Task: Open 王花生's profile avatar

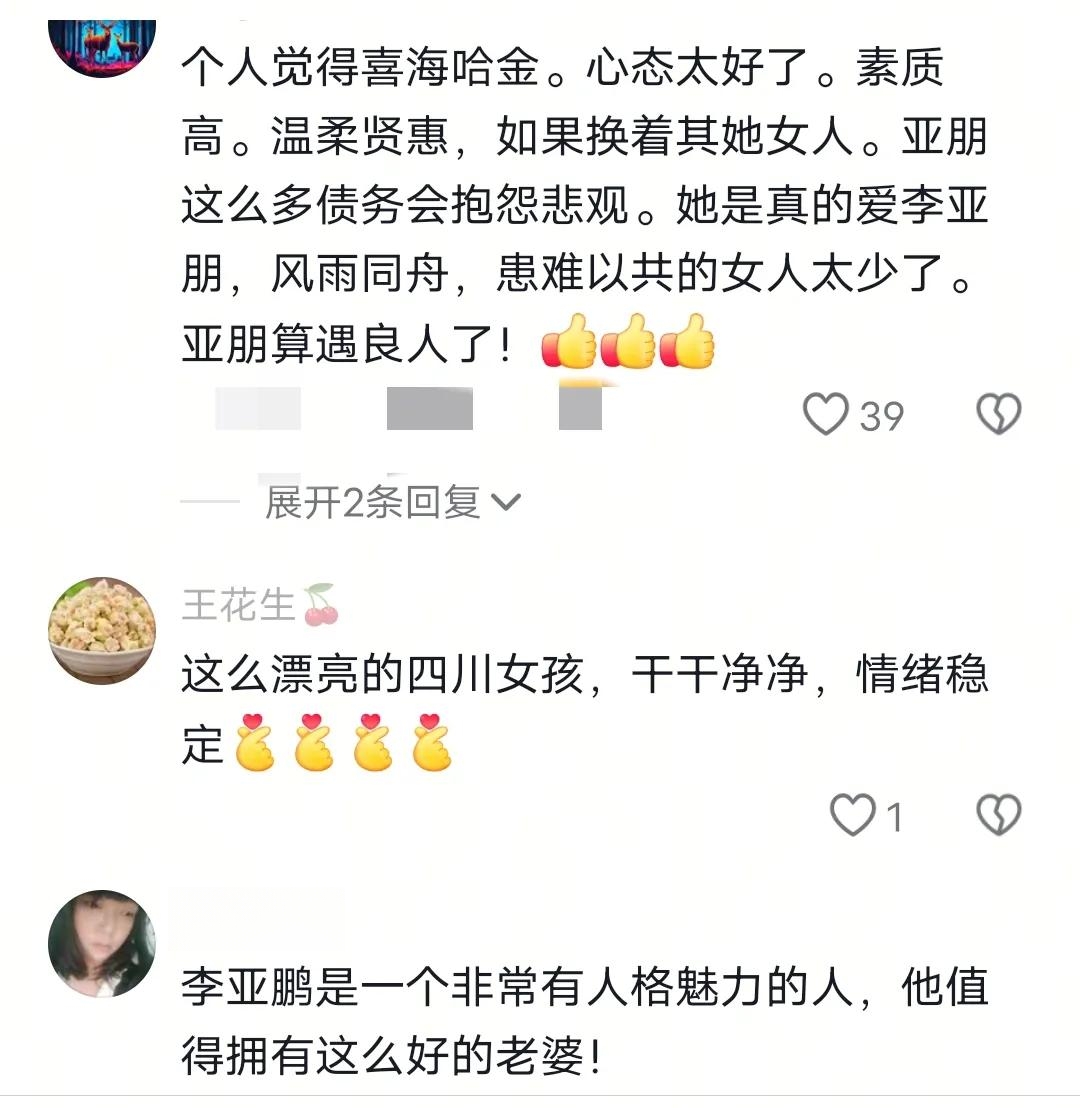Action: coord(102,630)
